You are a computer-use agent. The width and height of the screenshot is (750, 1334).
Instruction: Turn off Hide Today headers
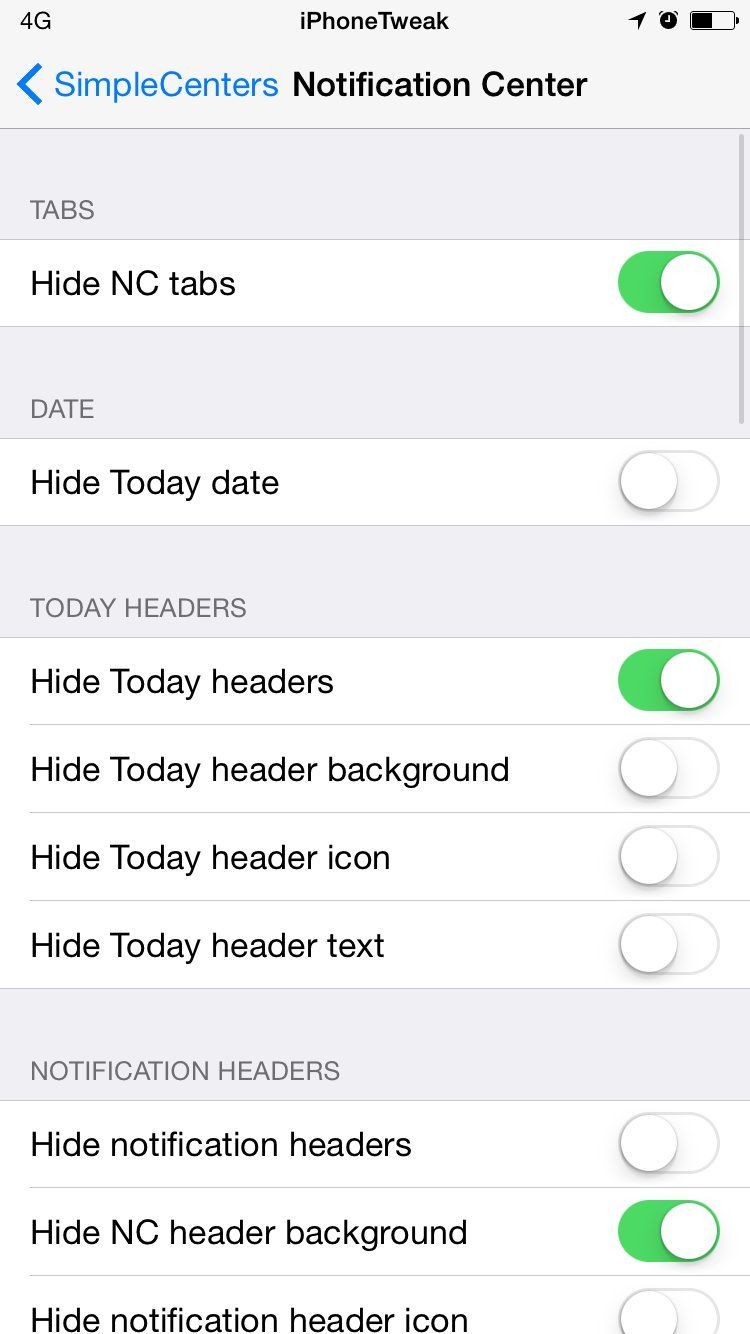[668, 680]
